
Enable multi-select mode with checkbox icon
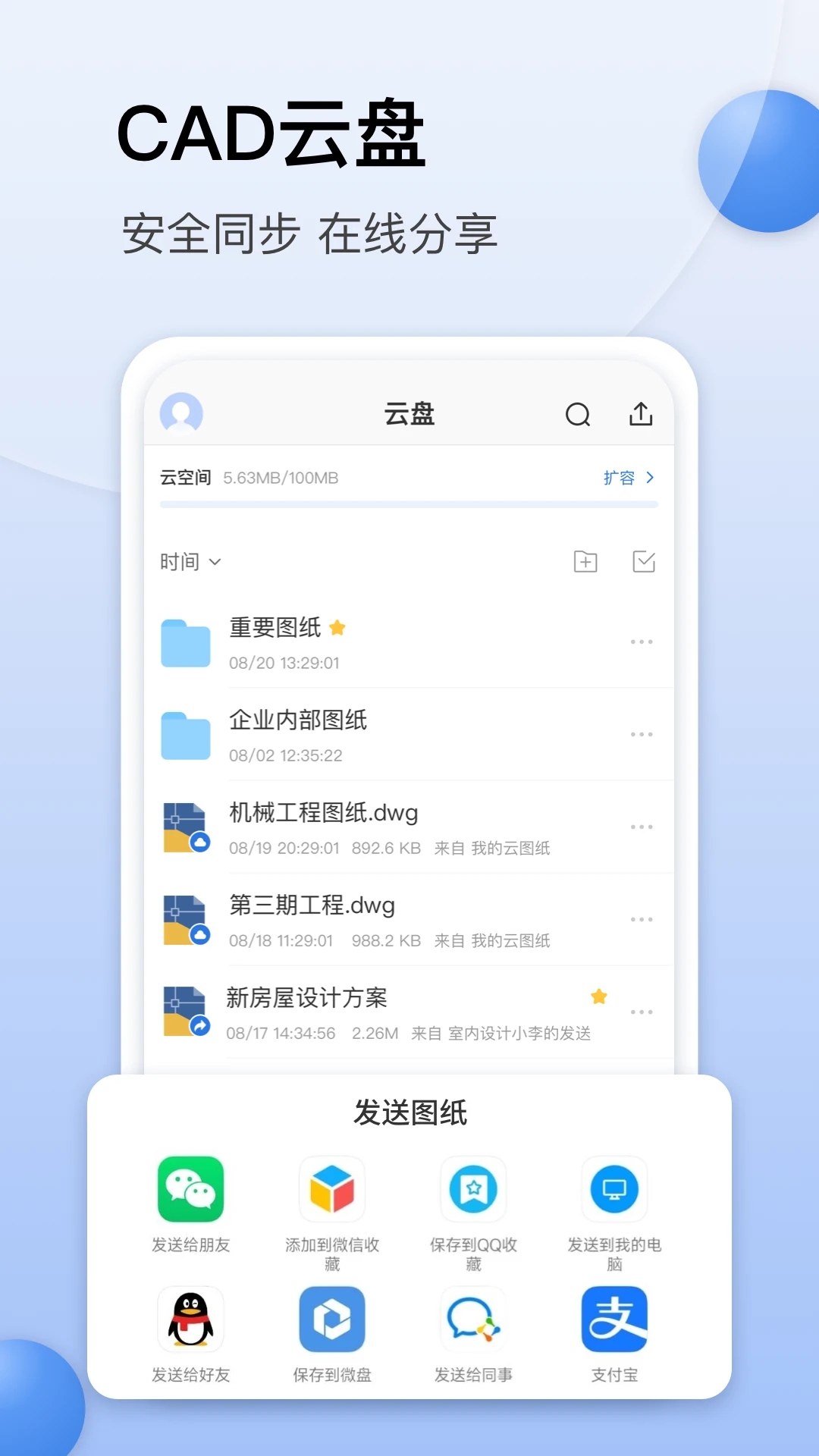[x=643, y=561]
